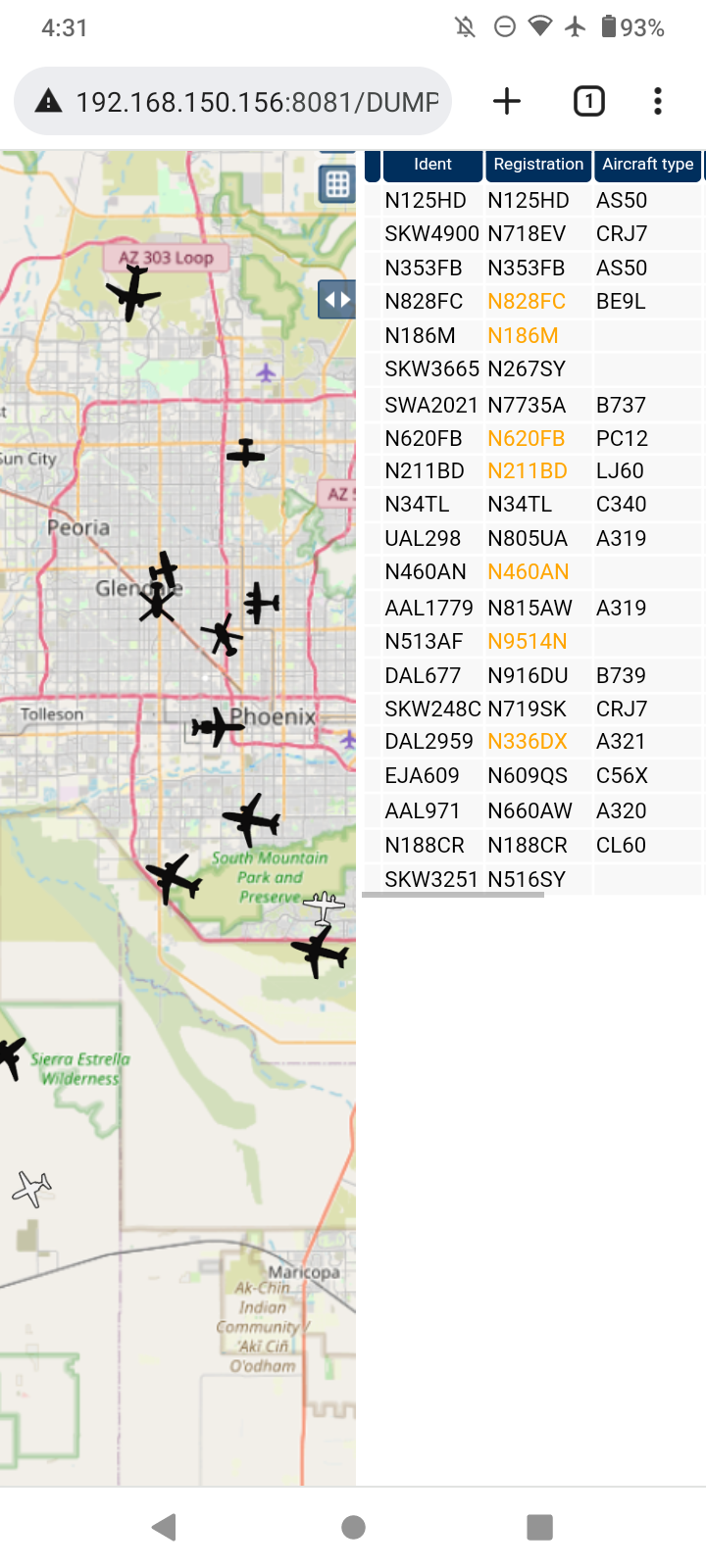Select the UAL298 aircraft row
The image size is (706, 1568).
(534, 538)
